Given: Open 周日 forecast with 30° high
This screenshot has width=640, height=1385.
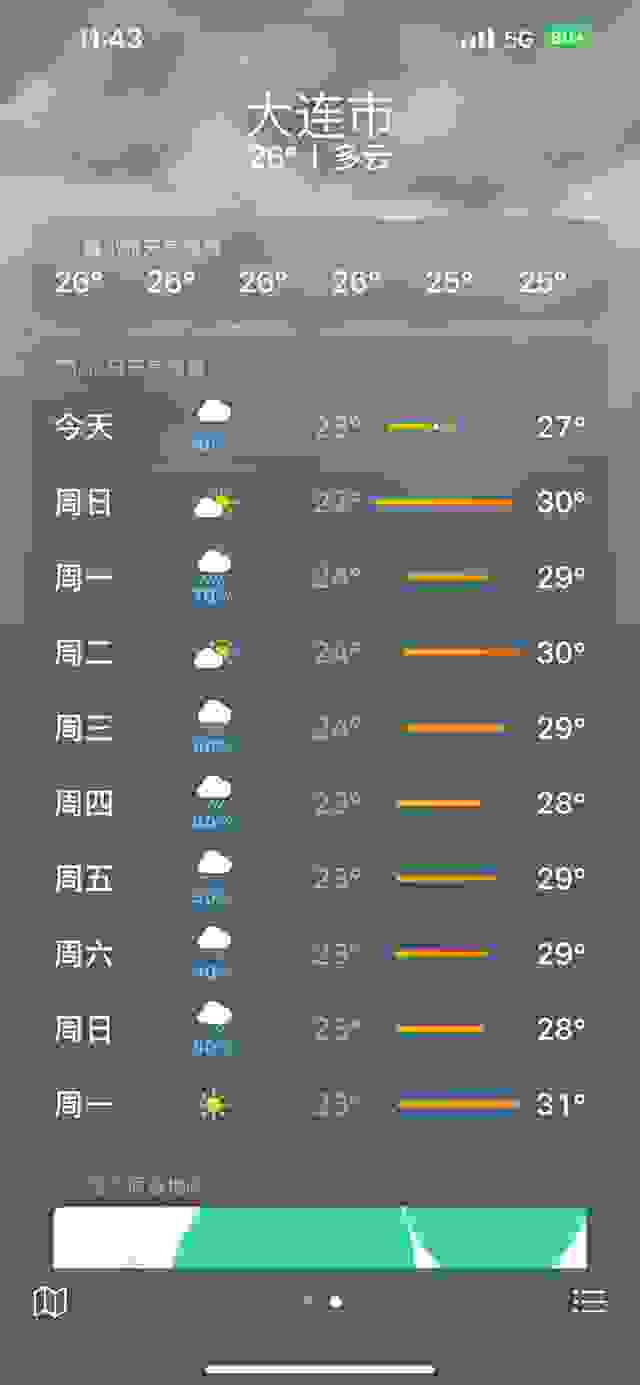Looking at the screenshot, I should point(320,503).
